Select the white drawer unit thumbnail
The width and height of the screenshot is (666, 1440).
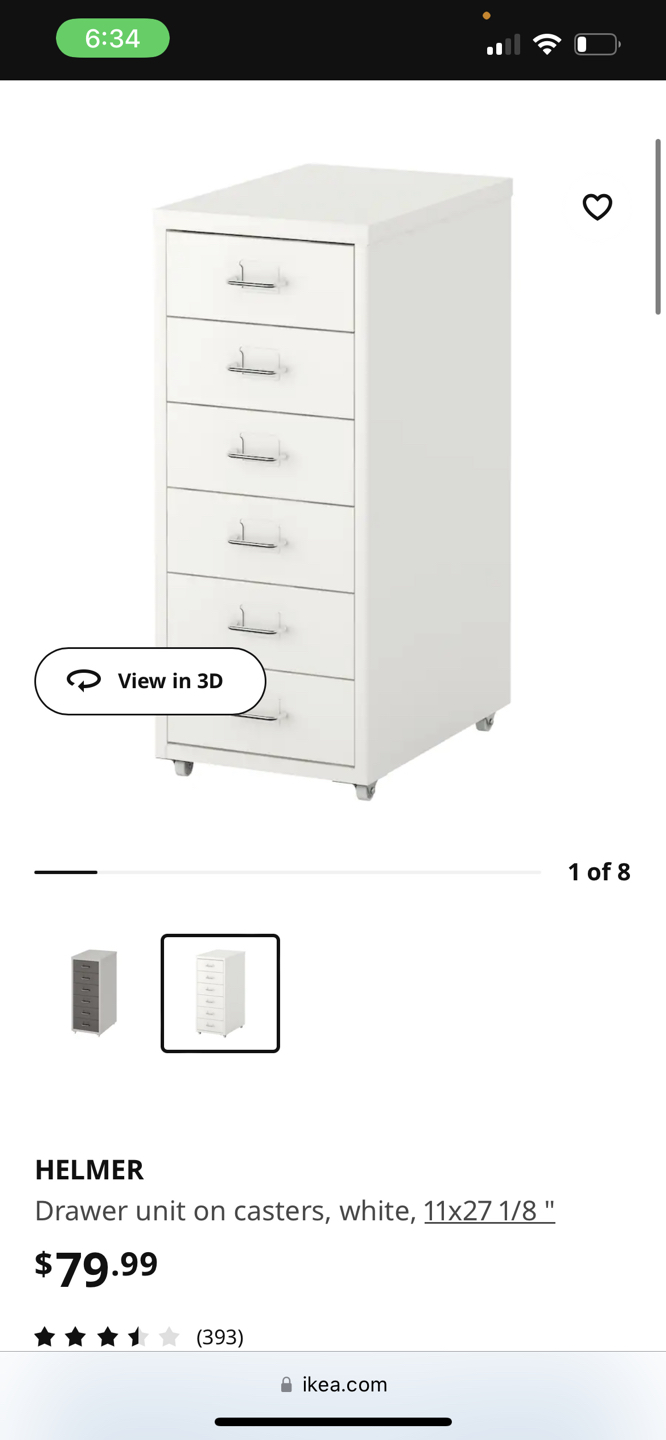tap(220, 993)
